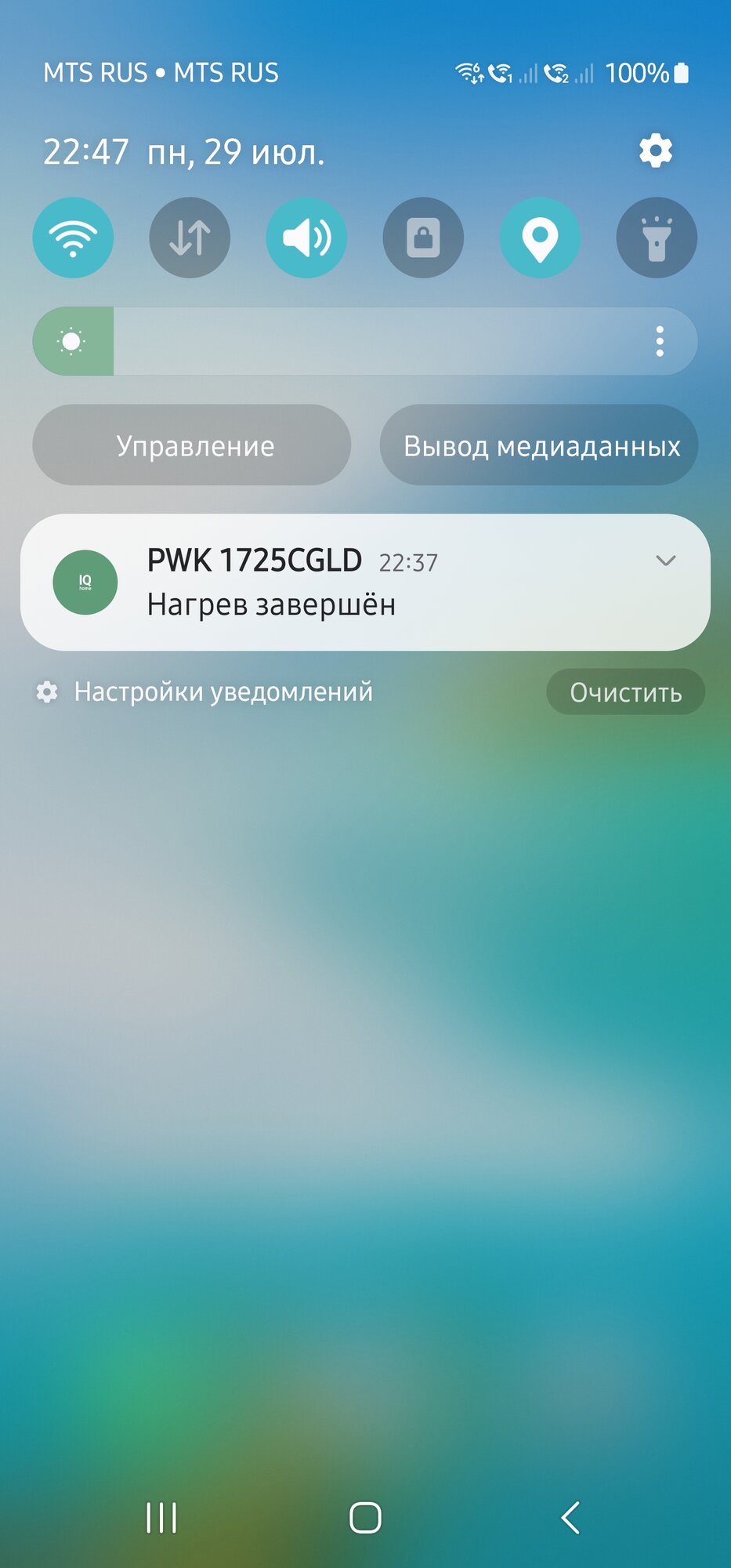Enable mobile data quick toggle

[x=190, y=238]
